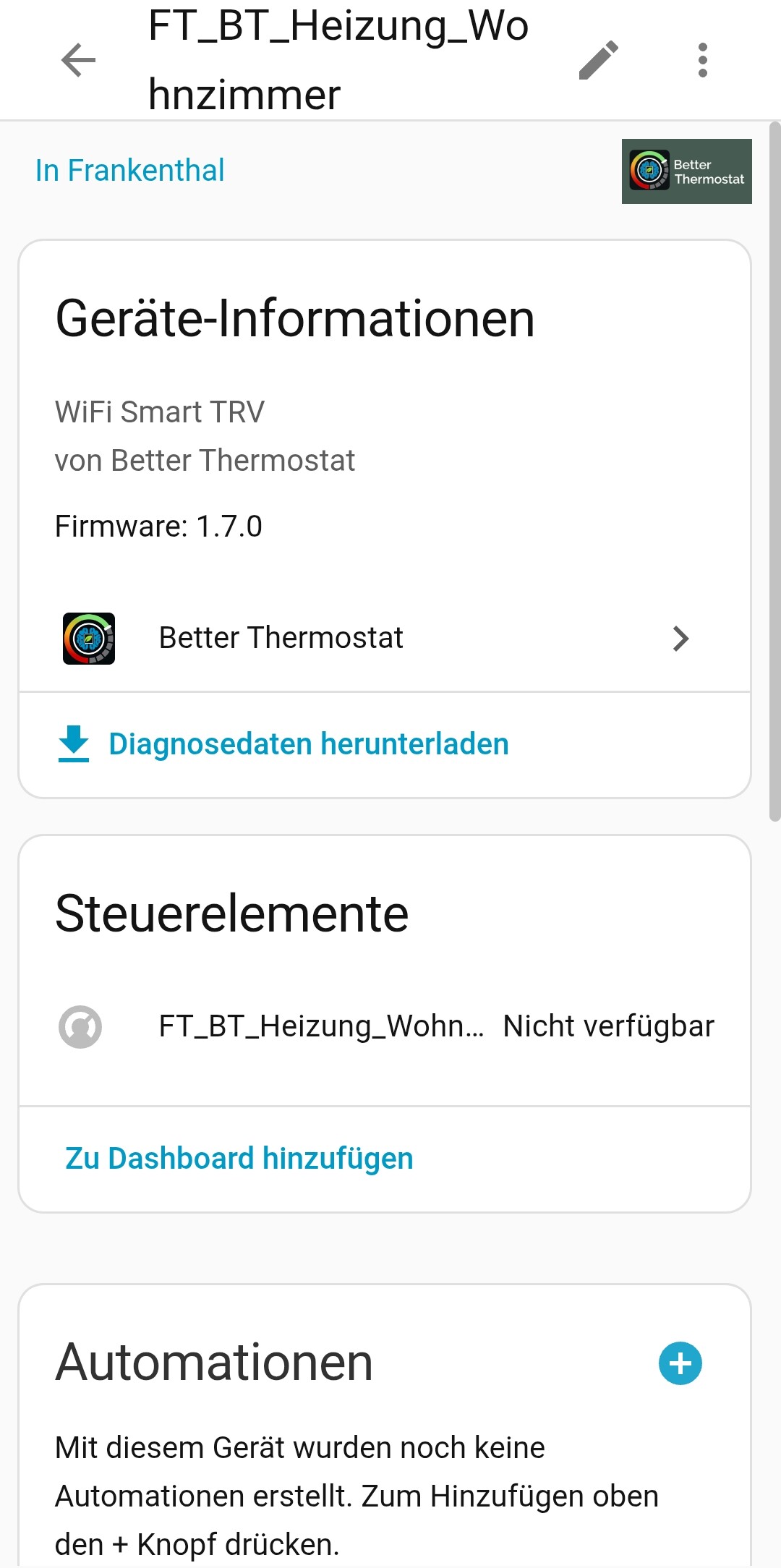The image size is (781, 1568).
Task: Open the In Frankenthal area link
Action: (130, 171)
